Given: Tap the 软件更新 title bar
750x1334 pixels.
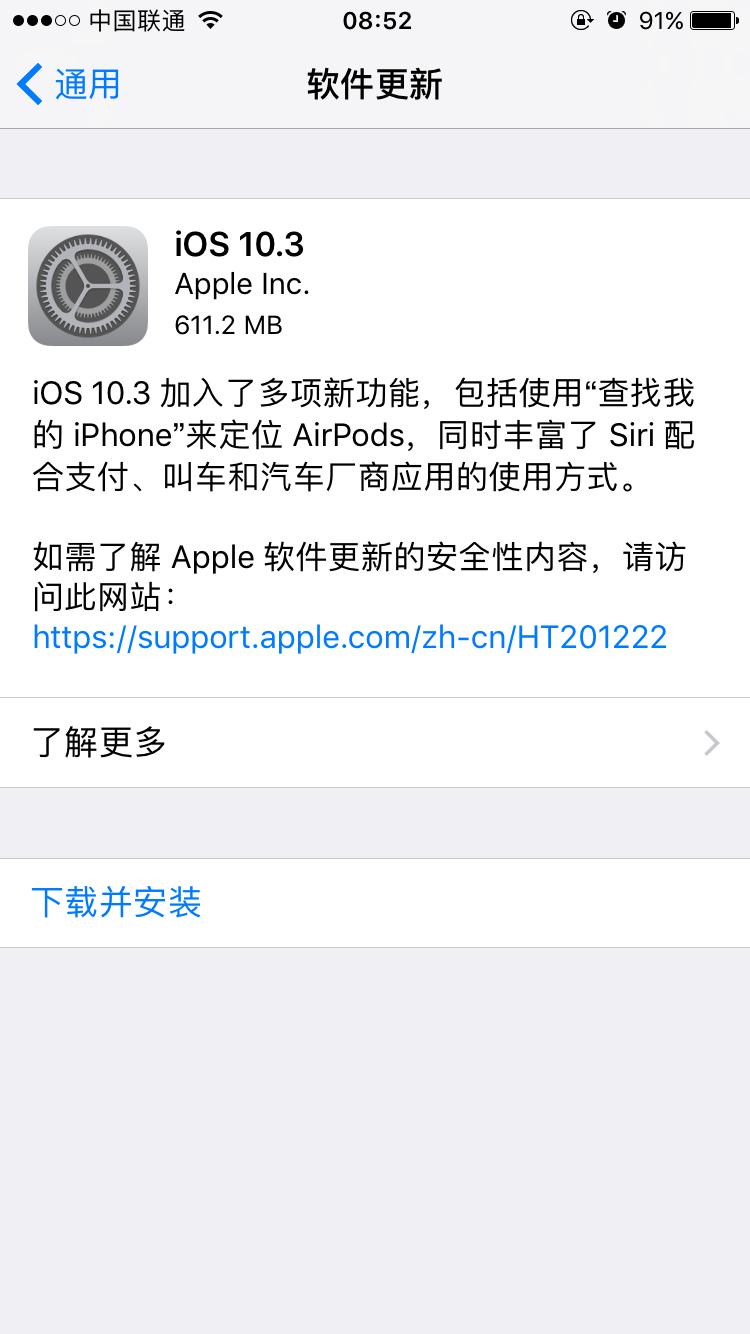Looking at the screenshot, I should tap(375, 85).
